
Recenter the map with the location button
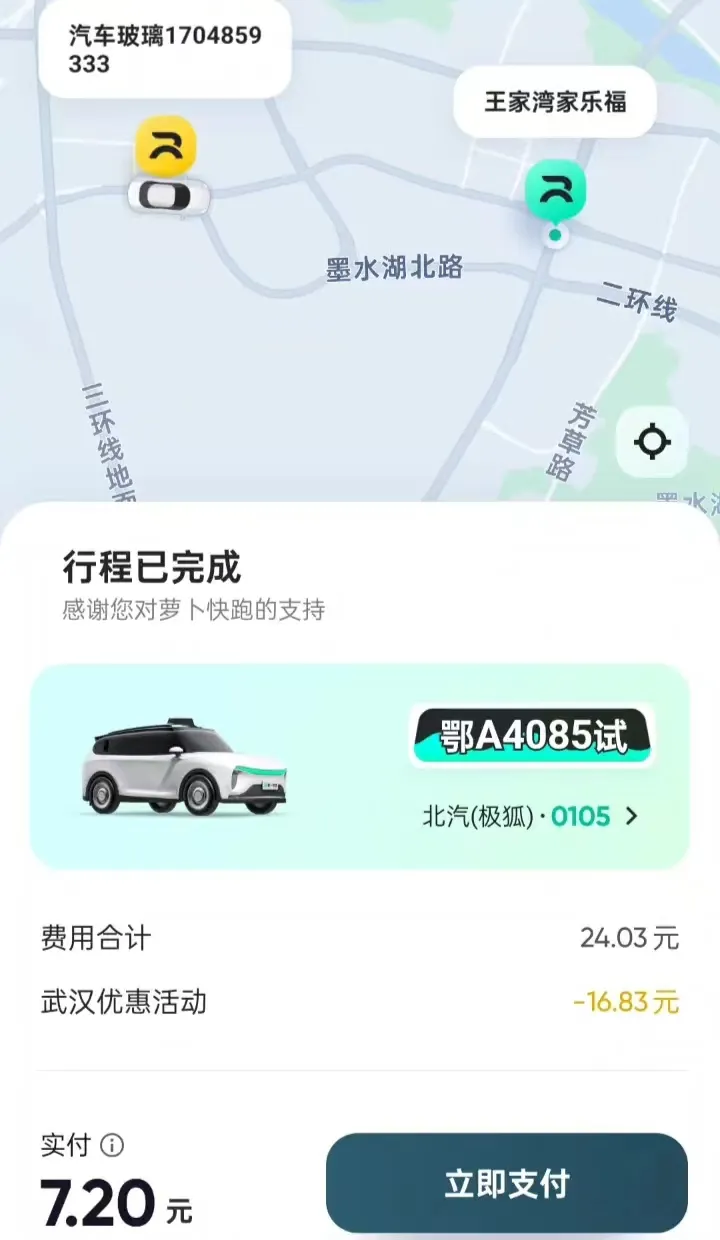tap(652, 441)
